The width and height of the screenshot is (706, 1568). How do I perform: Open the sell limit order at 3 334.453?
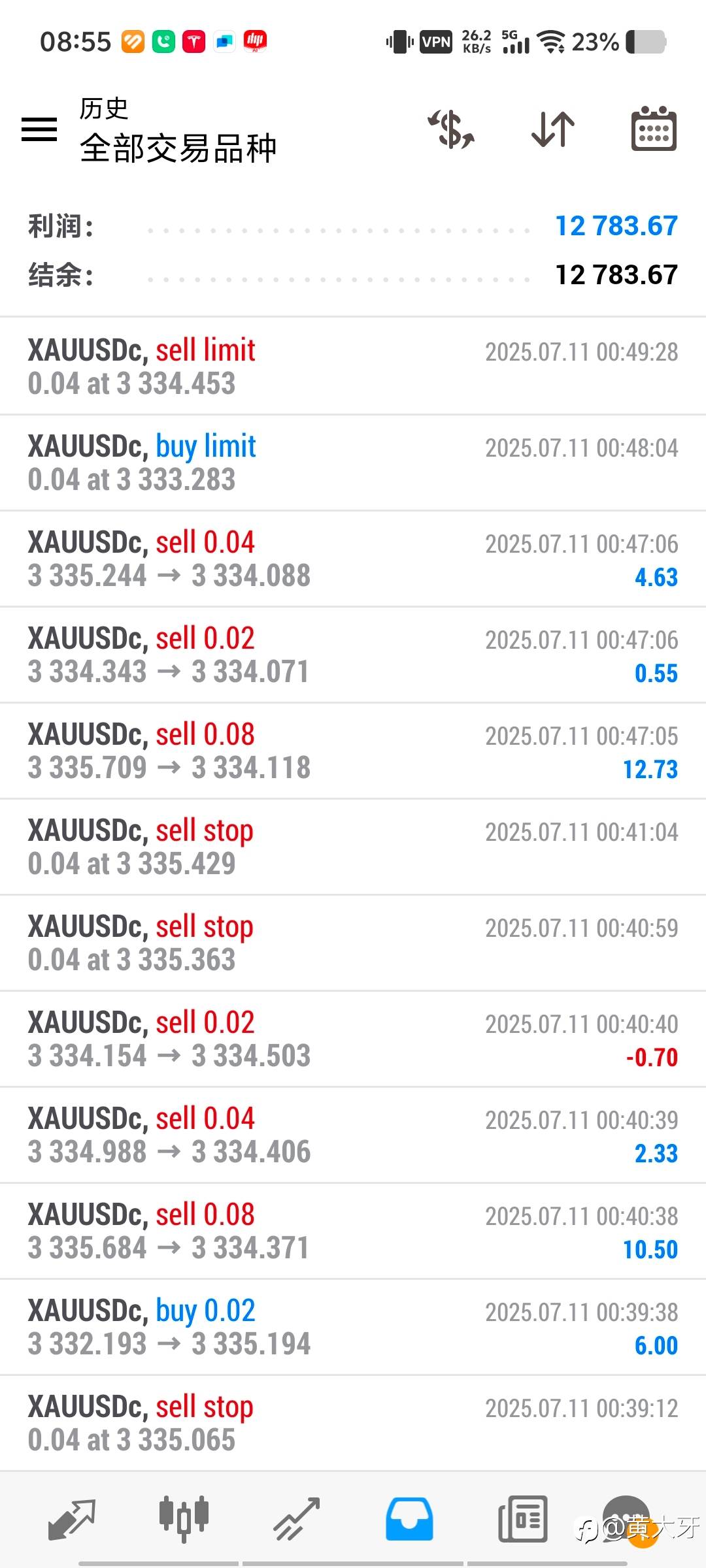[x=353, y=367]
